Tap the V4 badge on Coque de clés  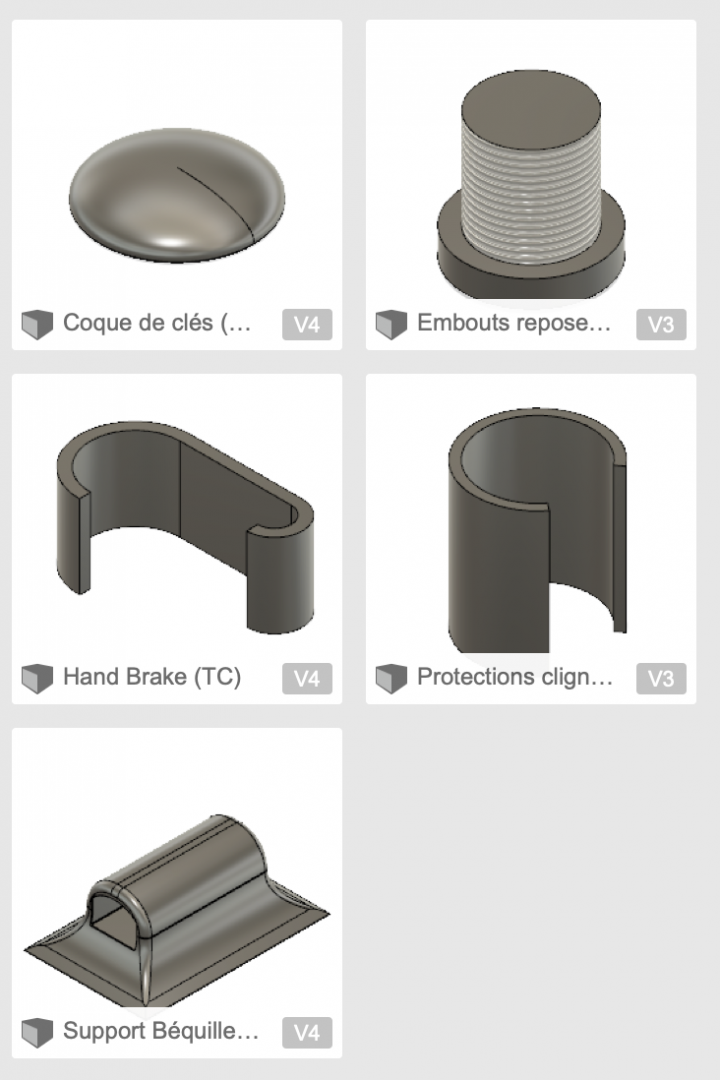pos(306,325)
